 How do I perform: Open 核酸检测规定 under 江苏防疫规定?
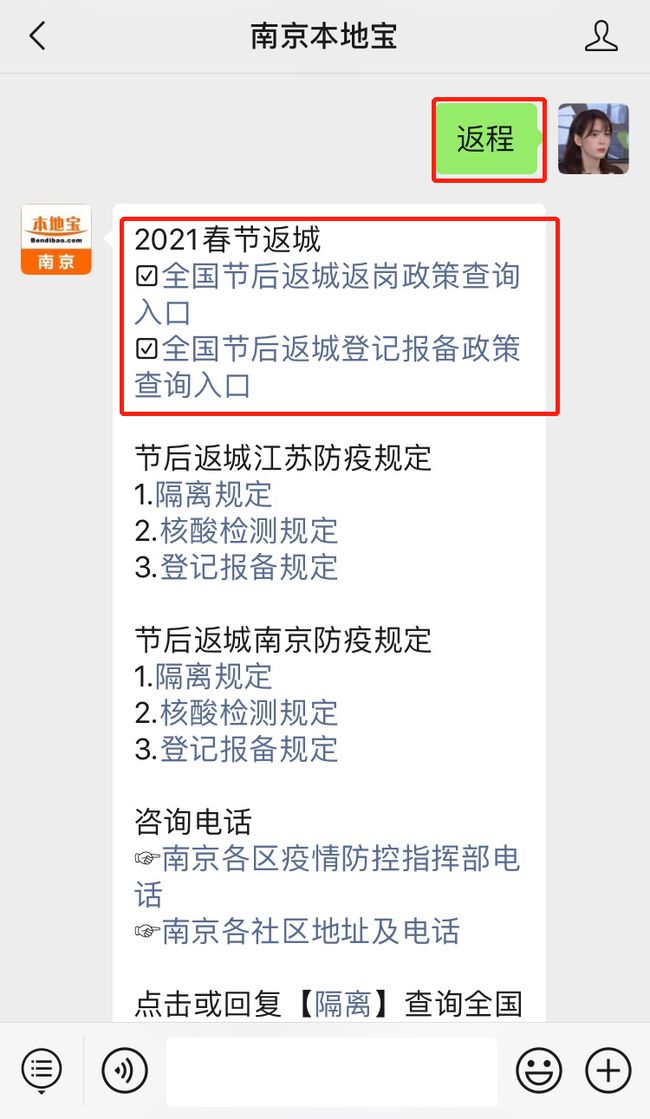click(x=248, y=531)
